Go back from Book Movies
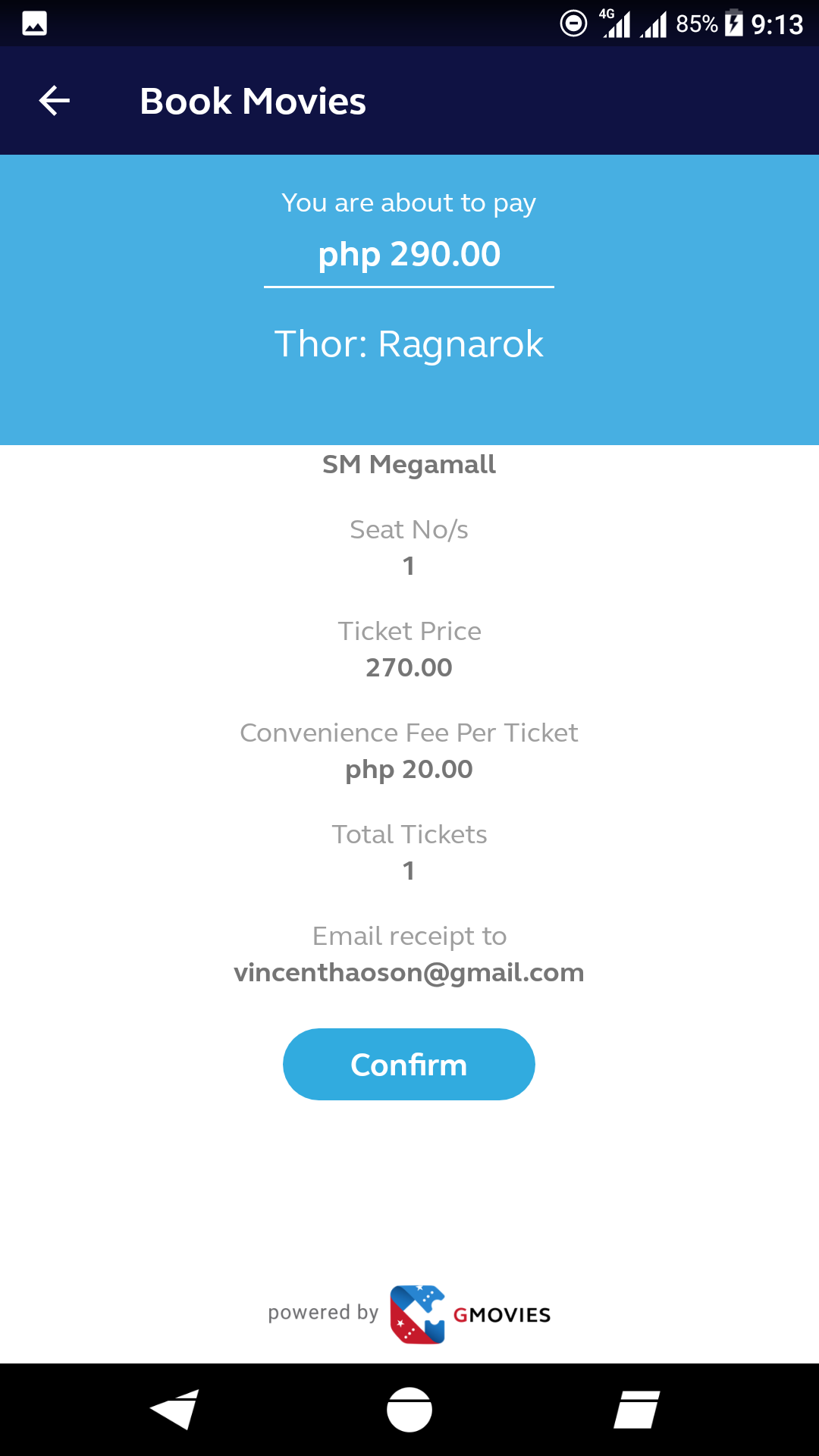This screenshot has height=1456, width=819. coord(55,101)
